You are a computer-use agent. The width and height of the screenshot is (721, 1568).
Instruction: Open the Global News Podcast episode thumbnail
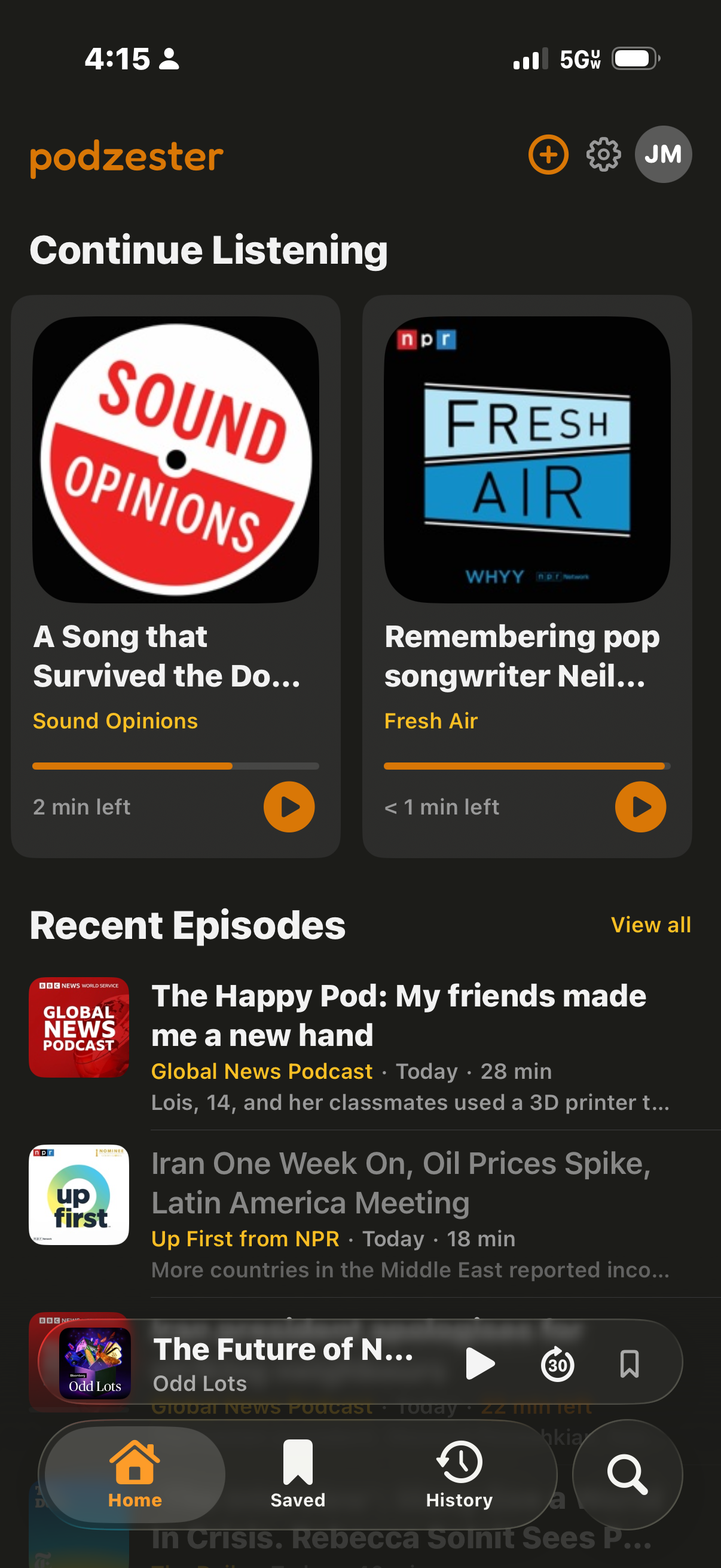click(x=78, y=1027)
